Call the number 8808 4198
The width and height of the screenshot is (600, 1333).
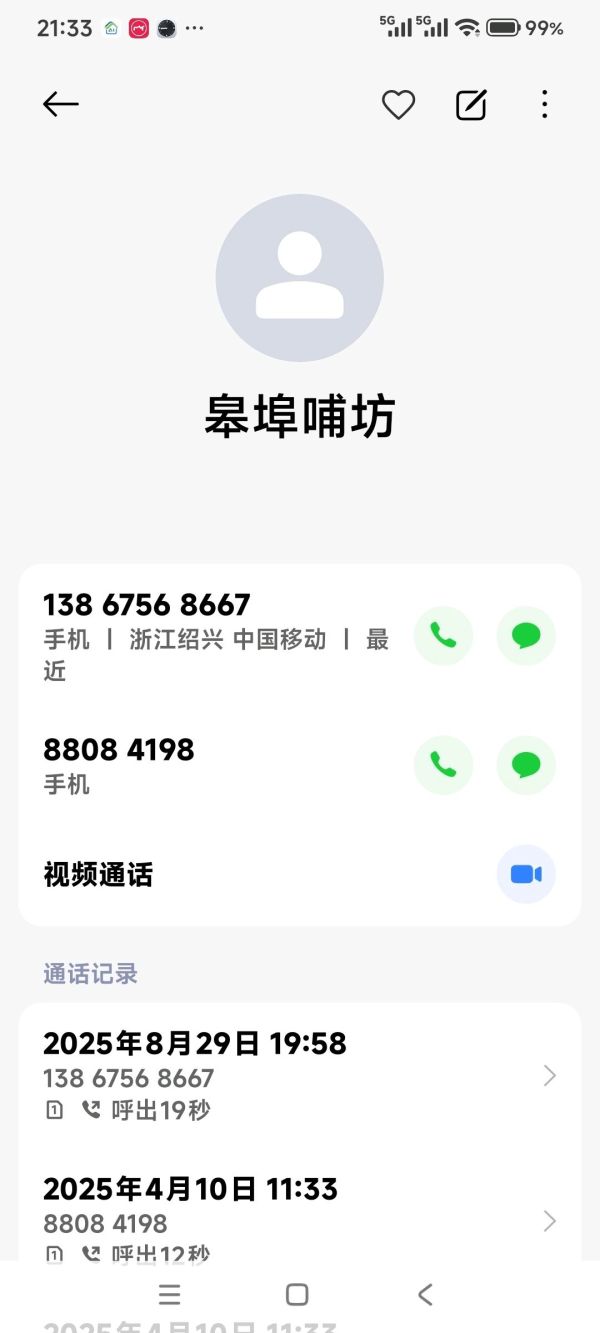[x=443, y=765]
